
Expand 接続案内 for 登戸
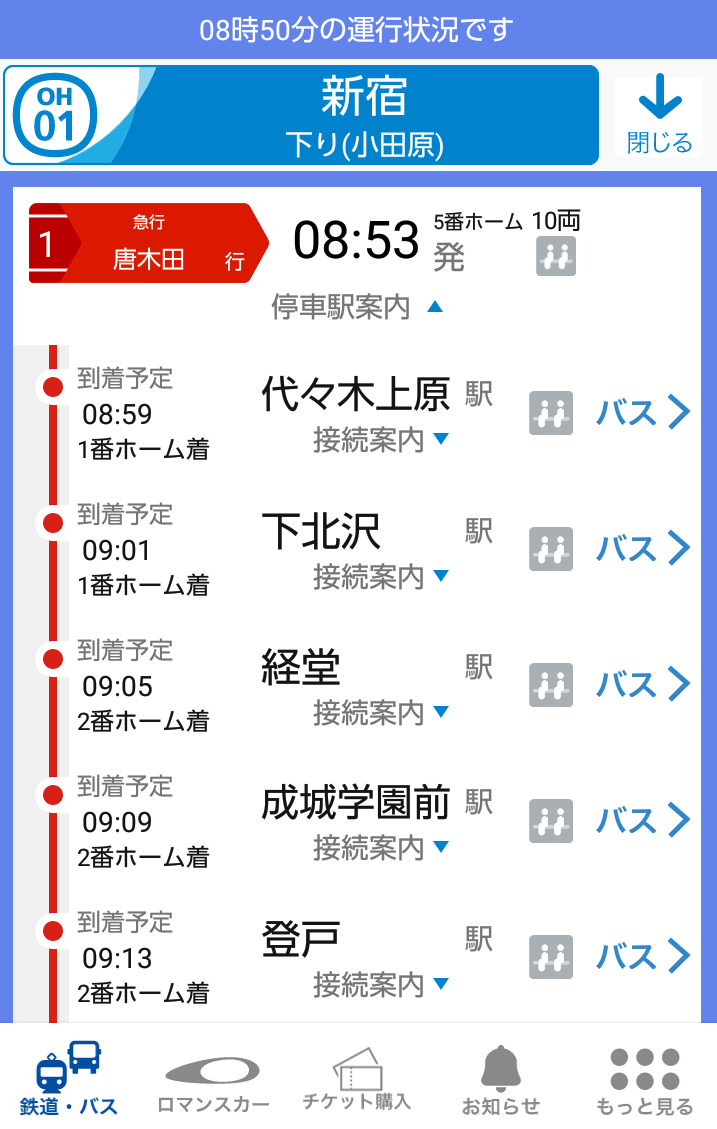tap(381, 984)
